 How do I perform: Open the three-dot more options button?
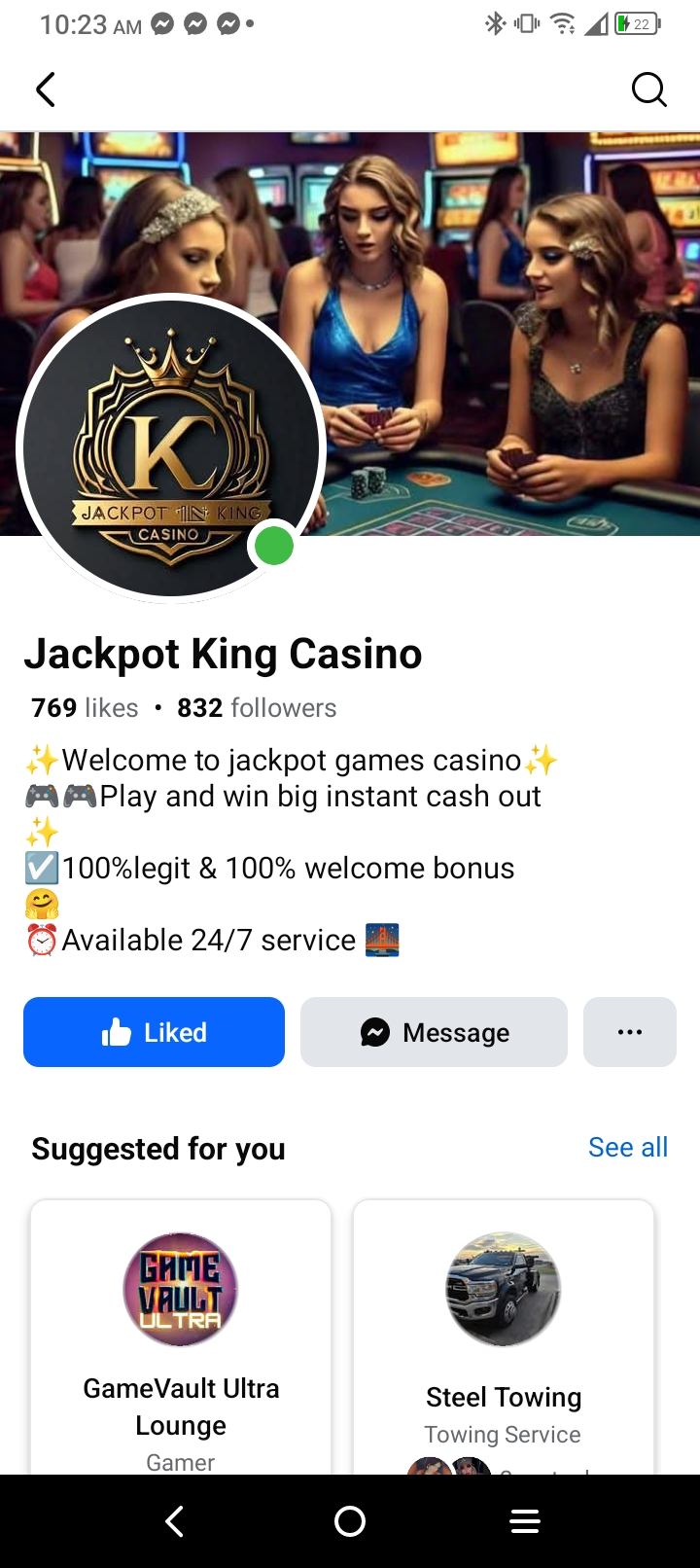[629, 1032]
